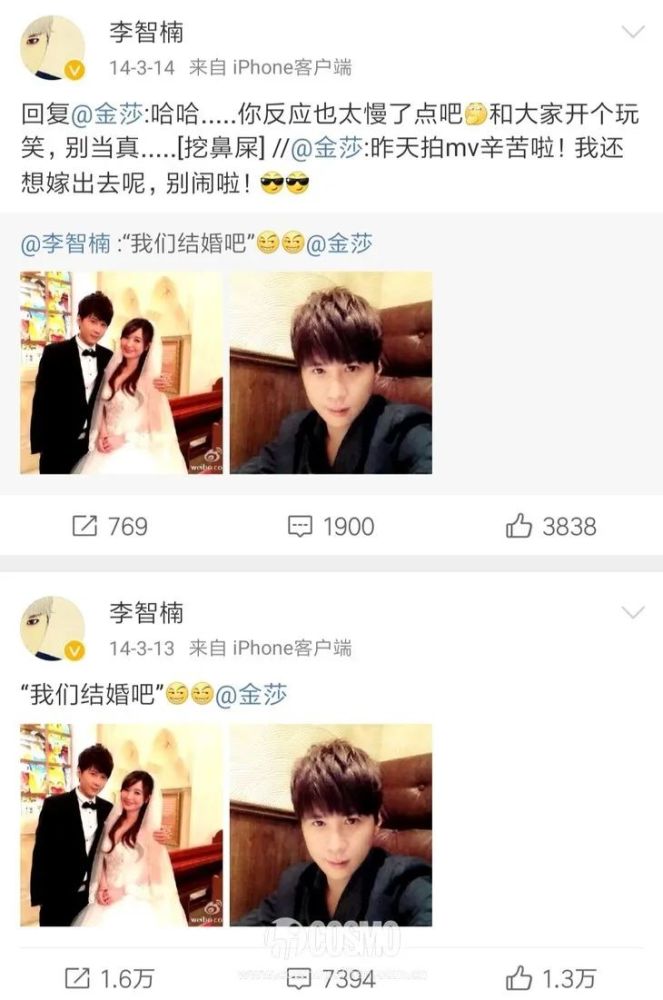Viewport: 663px width, 1000px height.
Task: Expand the chevron menu on the 14-3-13 post
Action: tap(634, 612)
